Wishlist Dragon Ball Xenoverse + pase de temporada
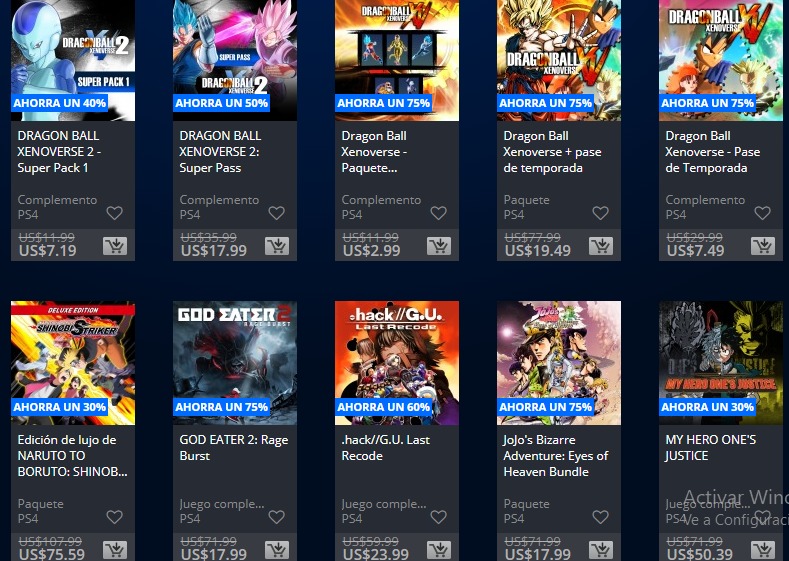This screenshot has width=789, height=561. pos(600,213)
